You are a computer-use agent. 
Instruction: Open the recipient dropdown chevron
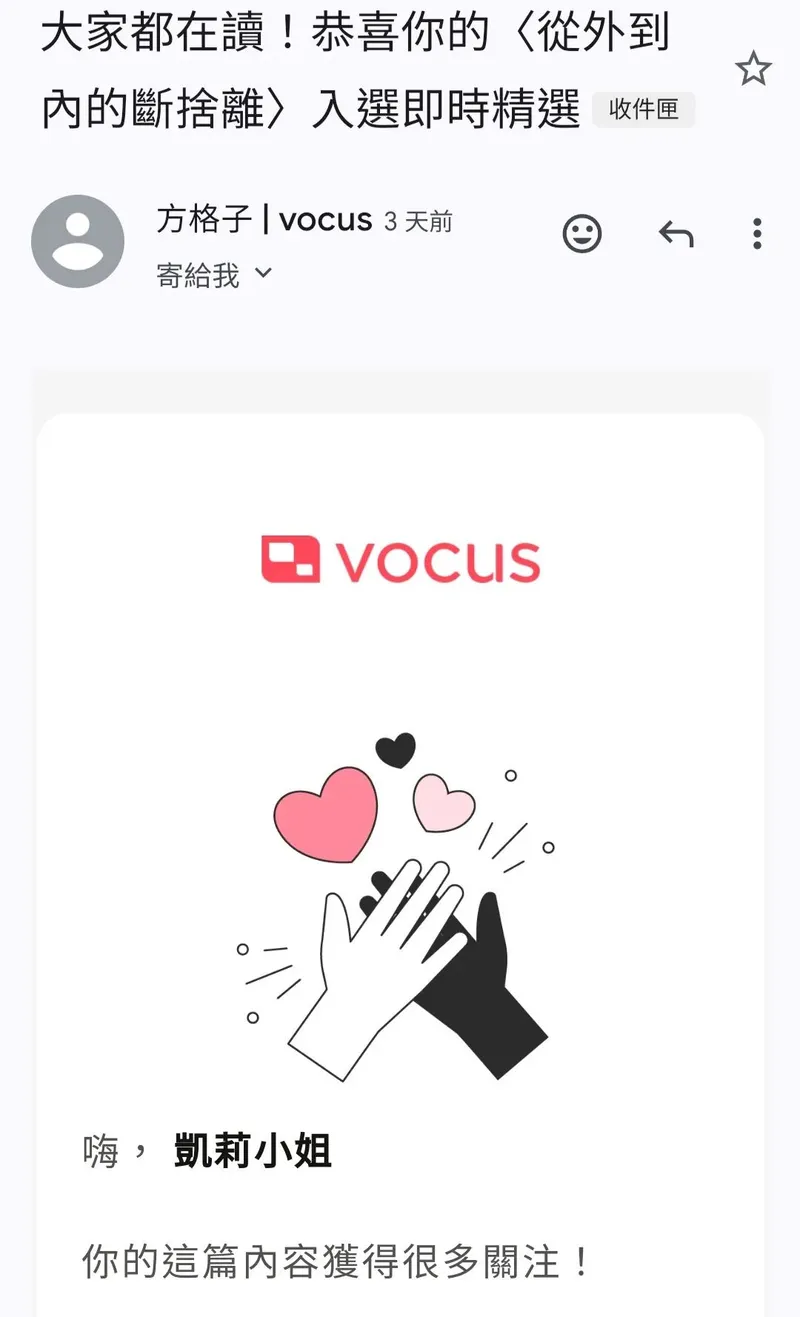coord(263,274)
